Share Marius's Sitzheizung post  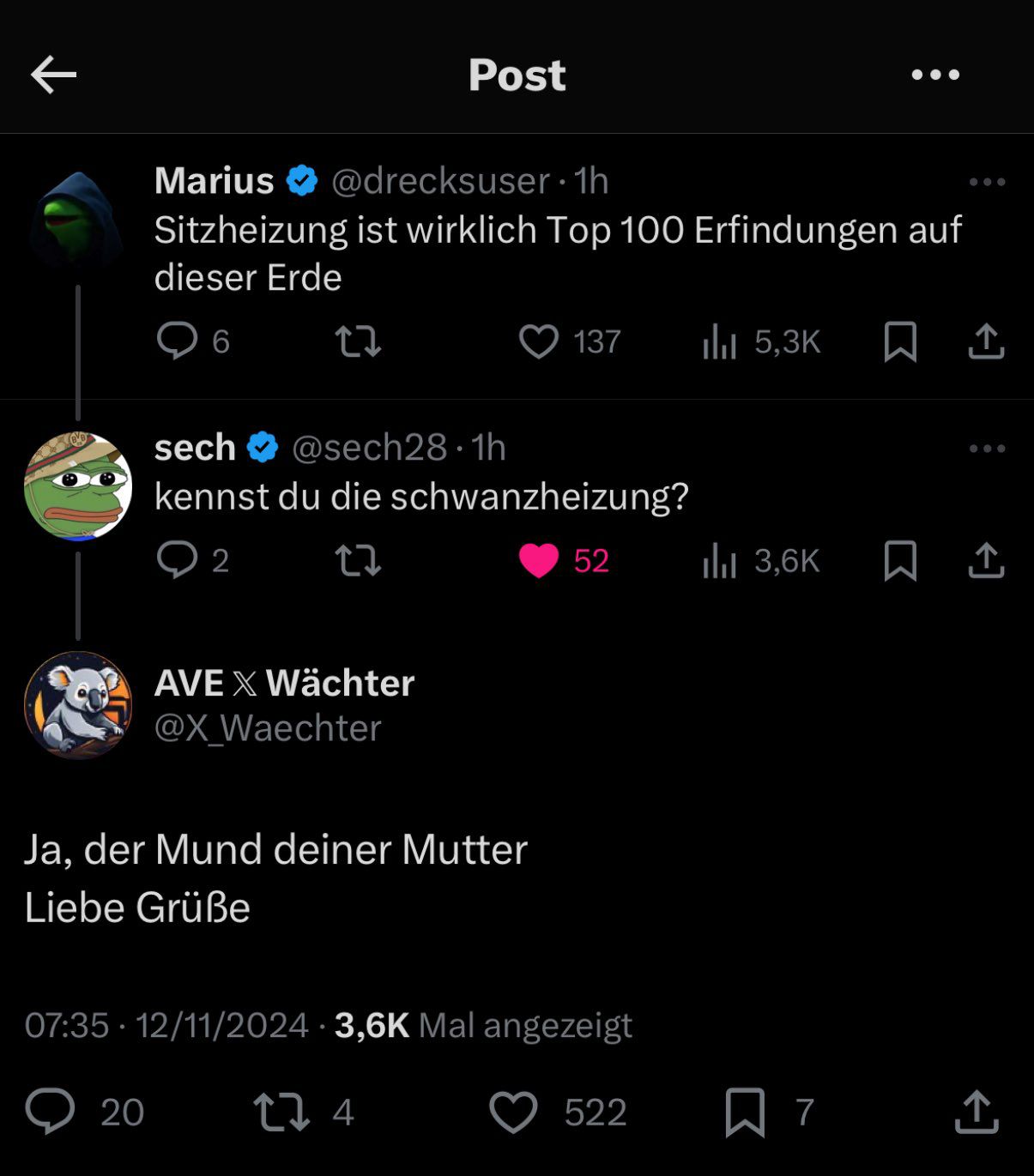click(986, 341)
